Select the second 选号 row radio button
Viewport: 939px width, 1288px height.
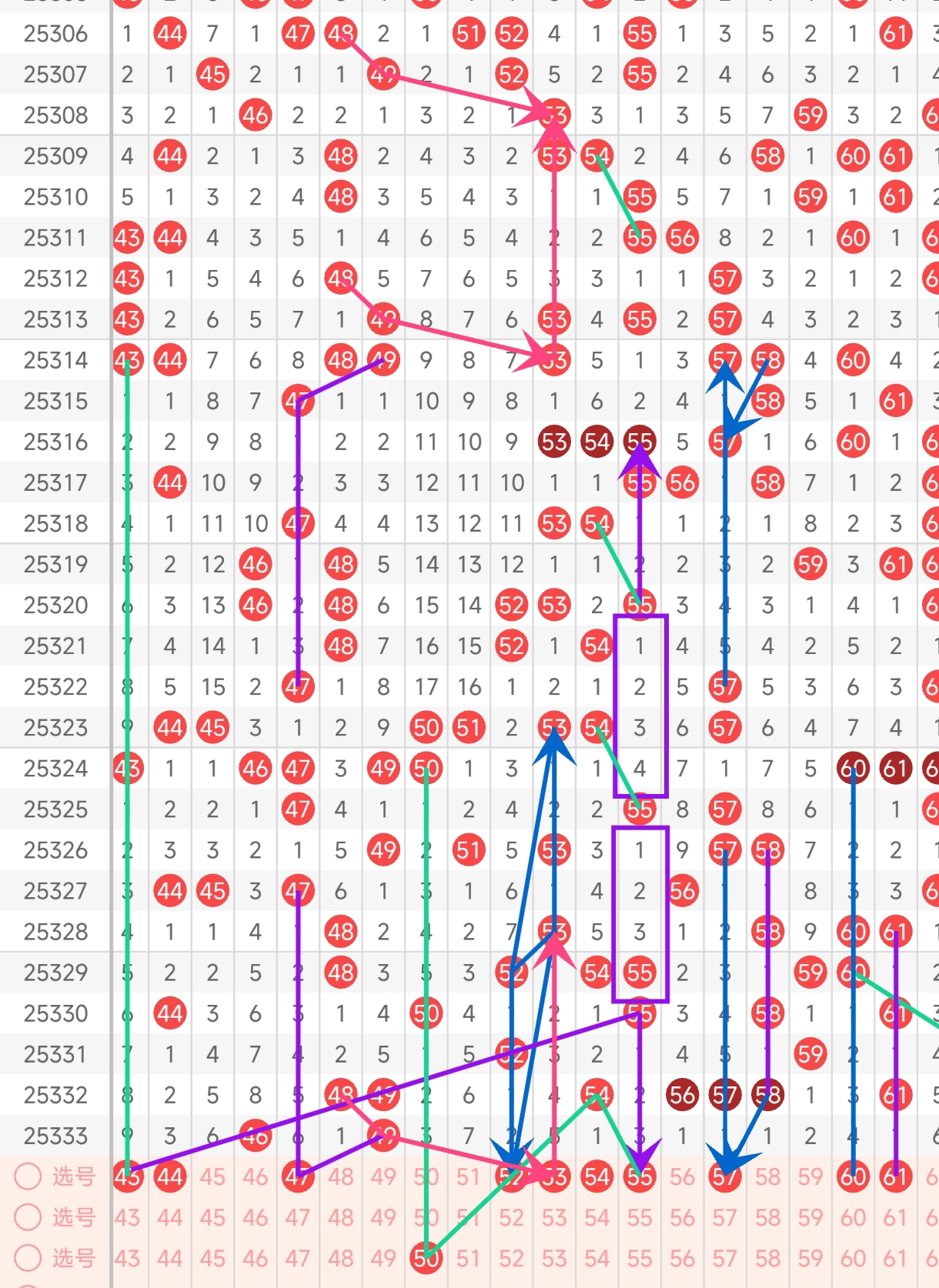coord(28,1217)
